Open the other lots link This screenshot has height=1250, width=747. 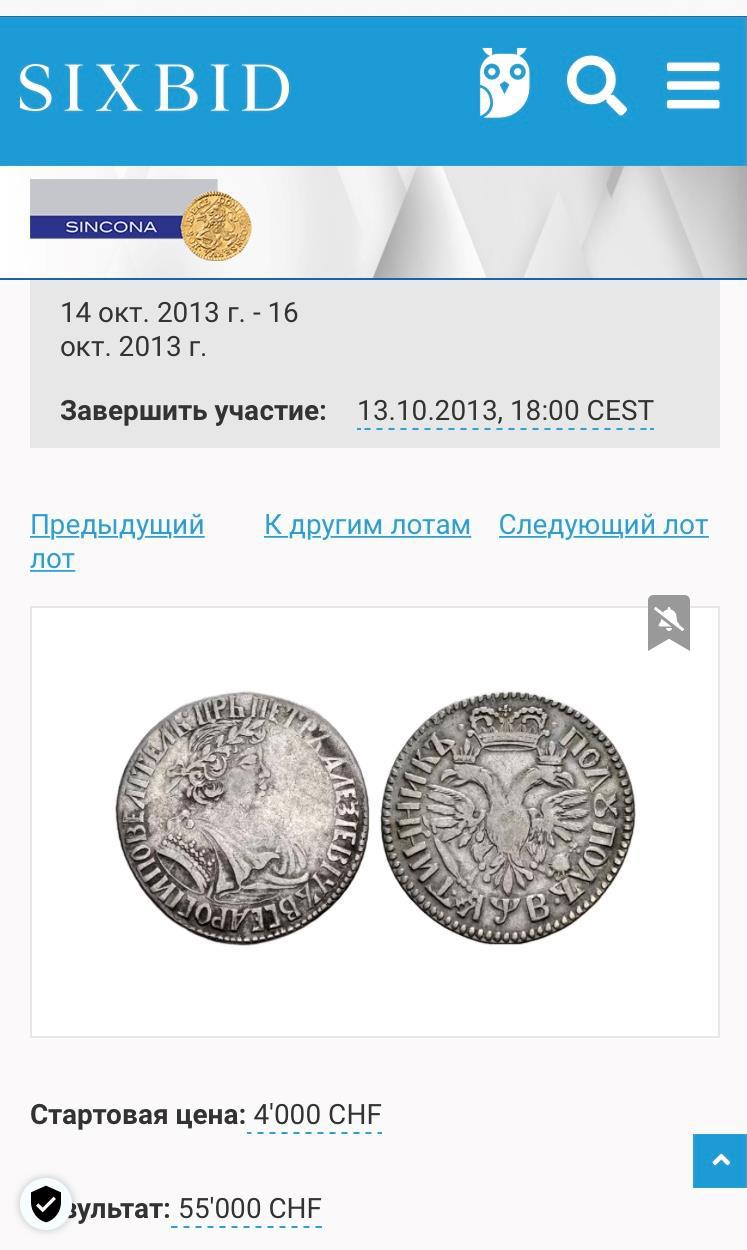pos(367,524)
